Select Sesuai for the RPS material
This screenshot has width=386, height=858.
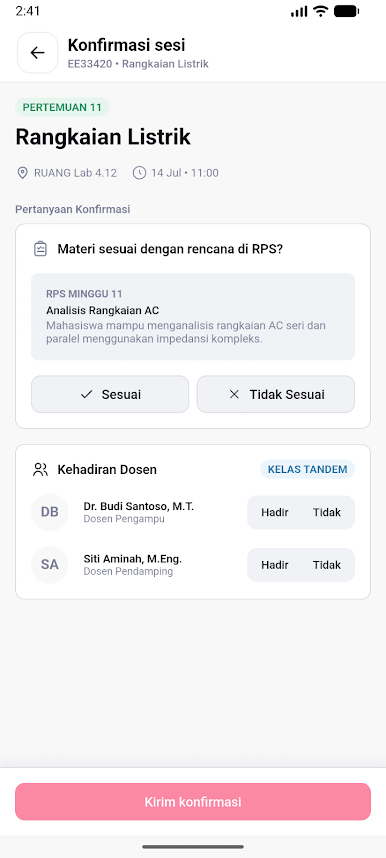click(x=110, y=394)
